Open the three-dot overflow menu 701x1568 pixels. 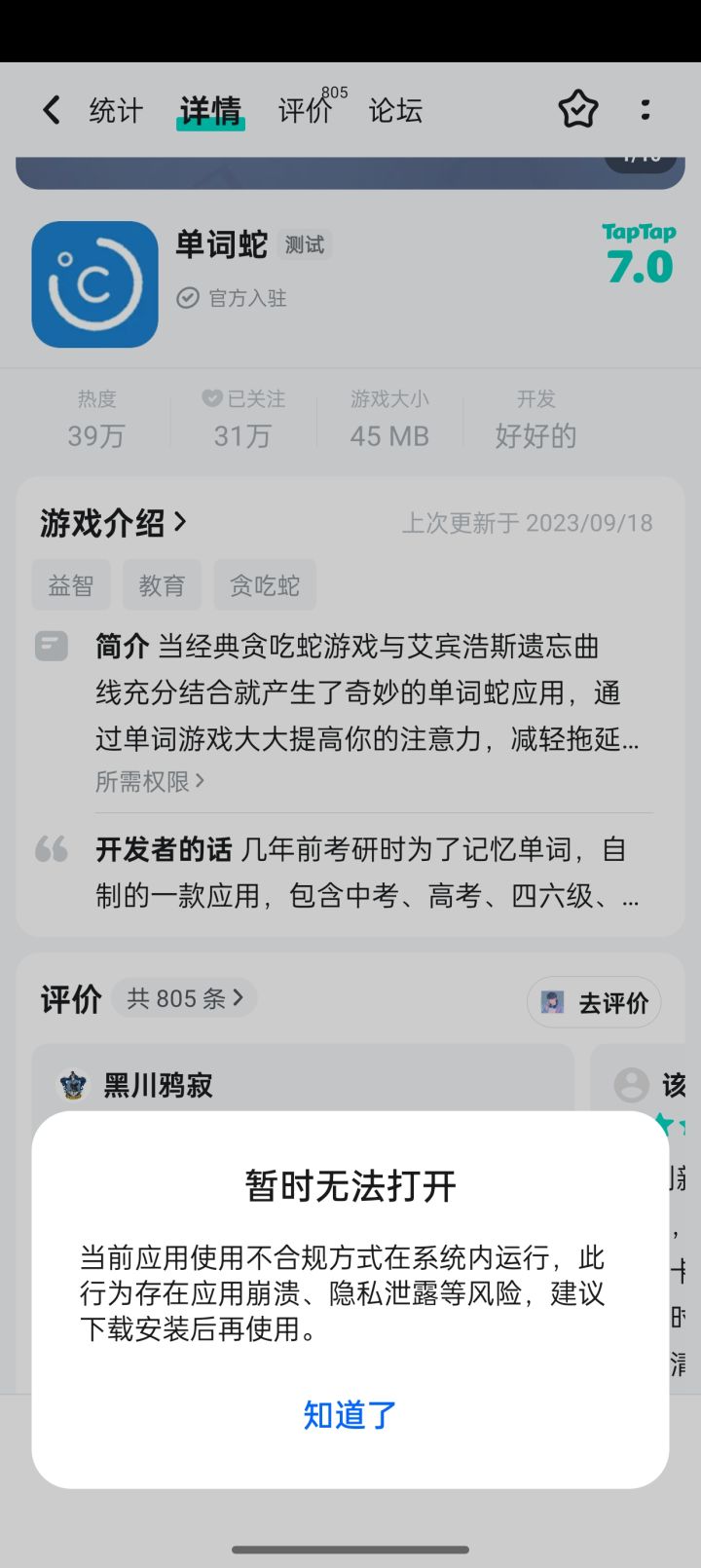[646, 110]
